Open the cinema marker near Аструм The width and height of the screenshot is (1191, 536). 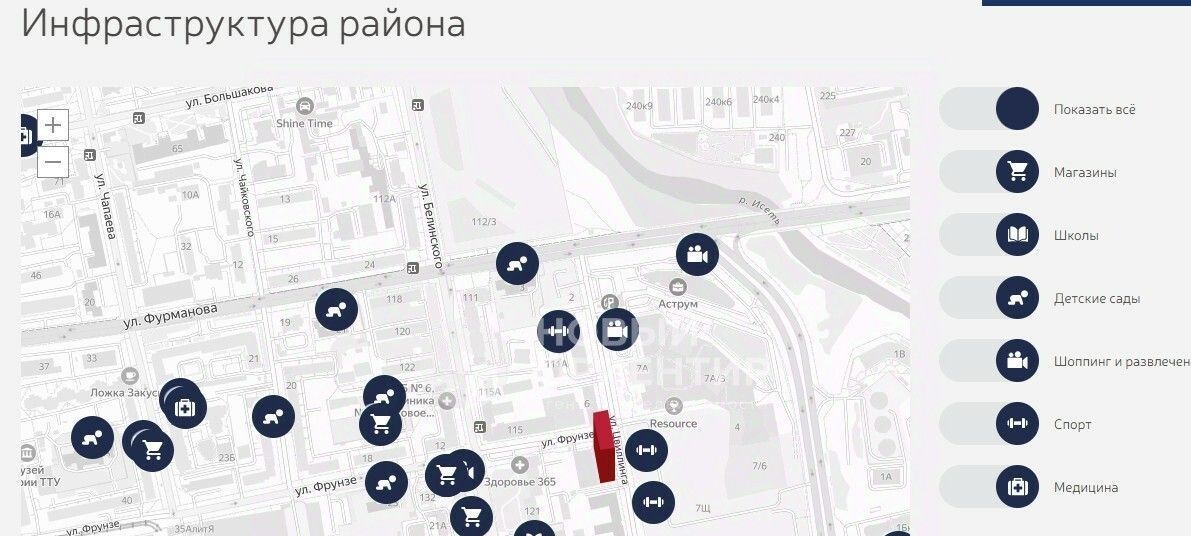pos(697,255)
